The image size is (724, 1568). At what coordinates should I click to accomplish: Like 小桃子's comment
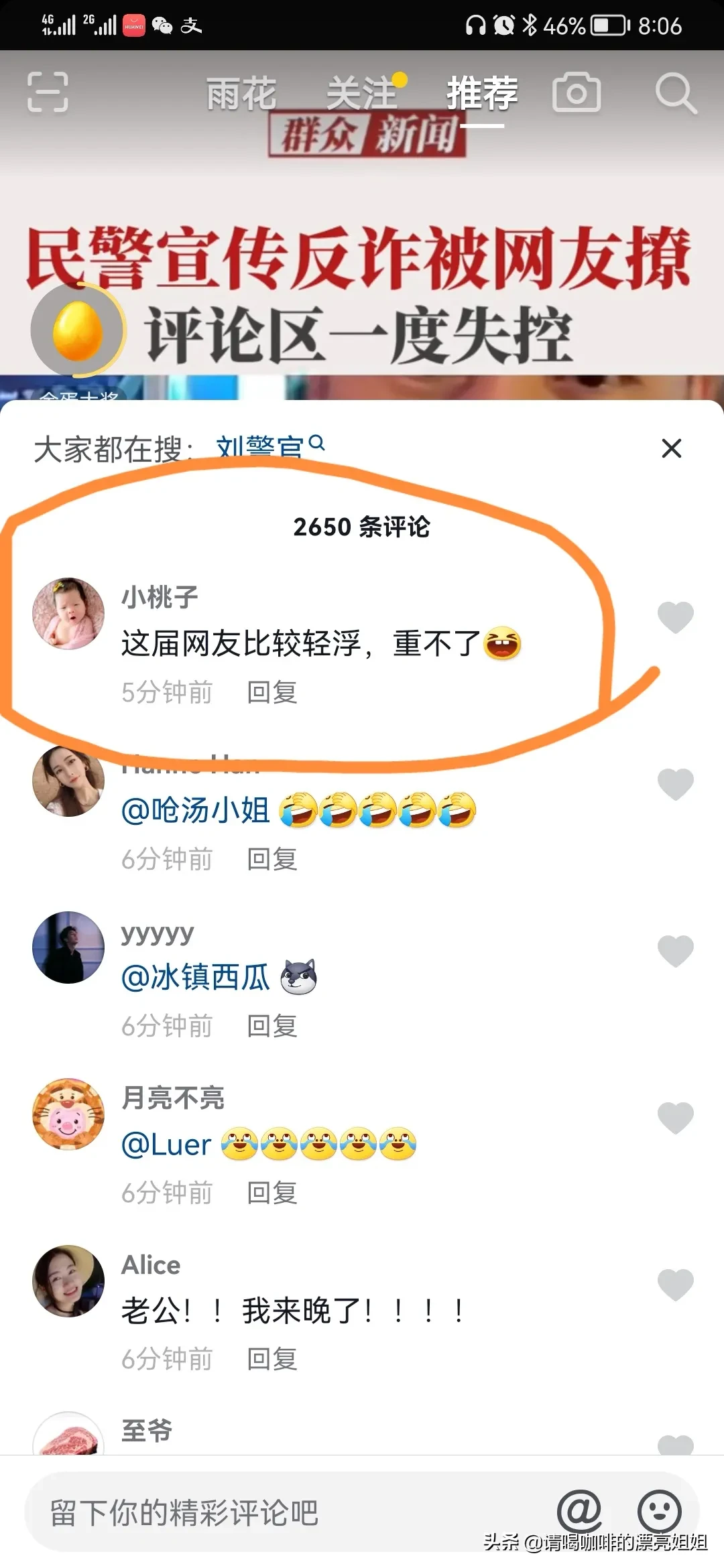[675, 616]
